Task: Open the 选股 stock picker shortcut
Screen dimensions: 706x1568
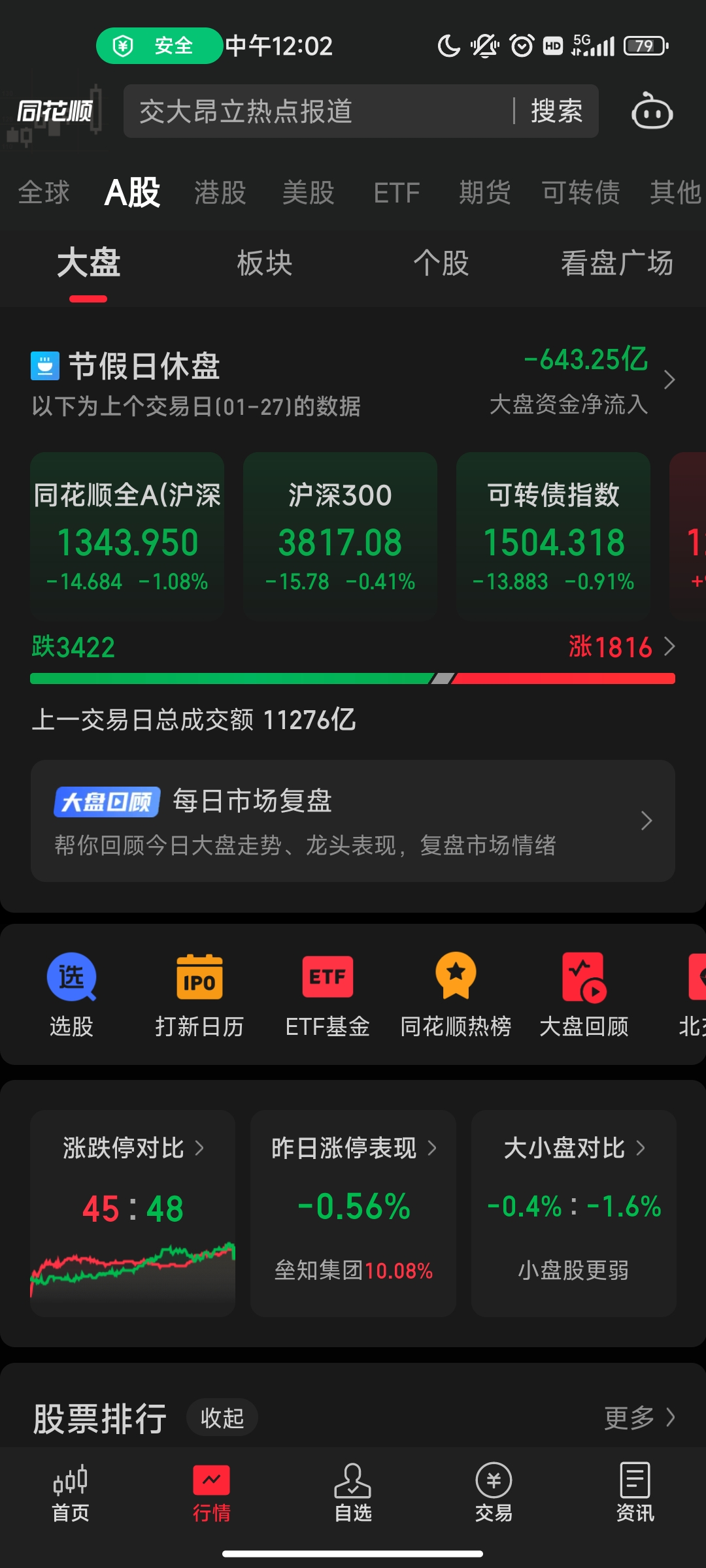Action: [71, 993]
